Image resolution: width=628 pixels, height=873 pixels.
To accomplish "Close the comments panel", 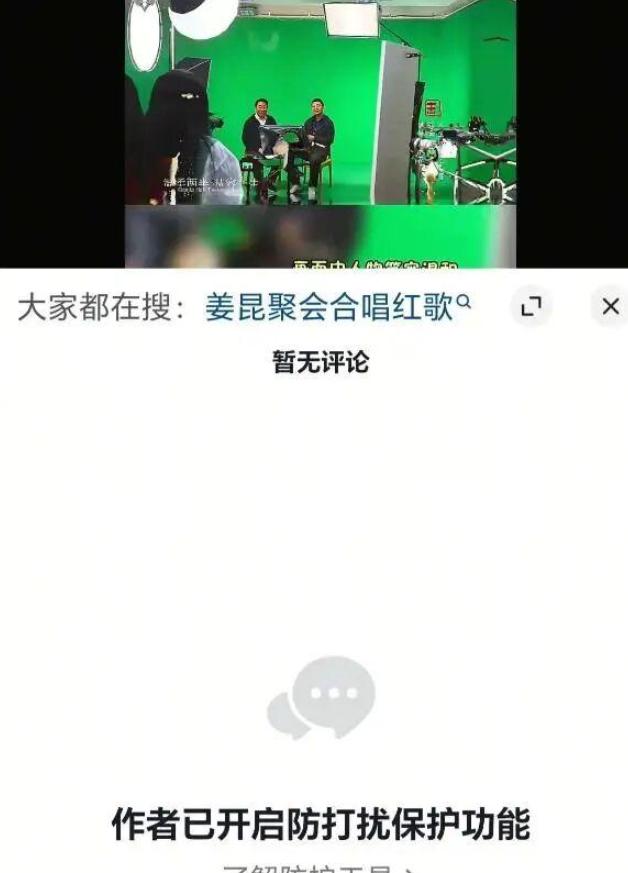I will click(609, 307).
